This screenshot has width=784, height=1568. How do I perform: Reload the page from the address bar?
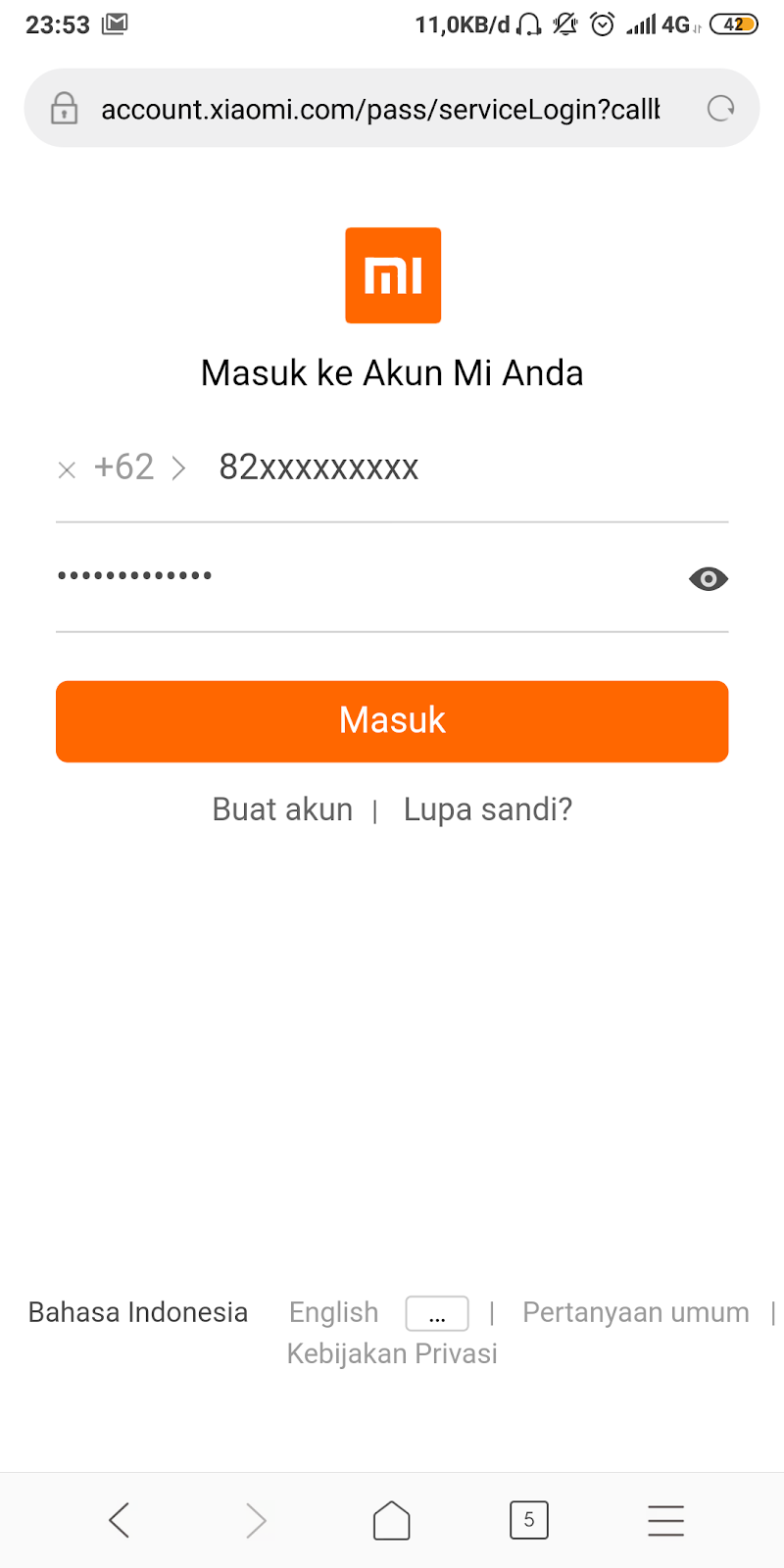[720, 108]
